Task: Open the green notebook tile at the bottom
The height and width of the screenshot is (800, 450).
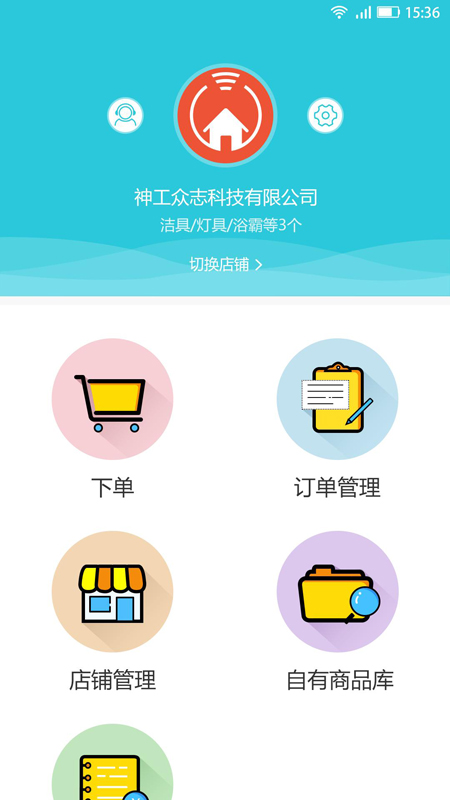Action: pyautogui.click(x=112, y=762)
